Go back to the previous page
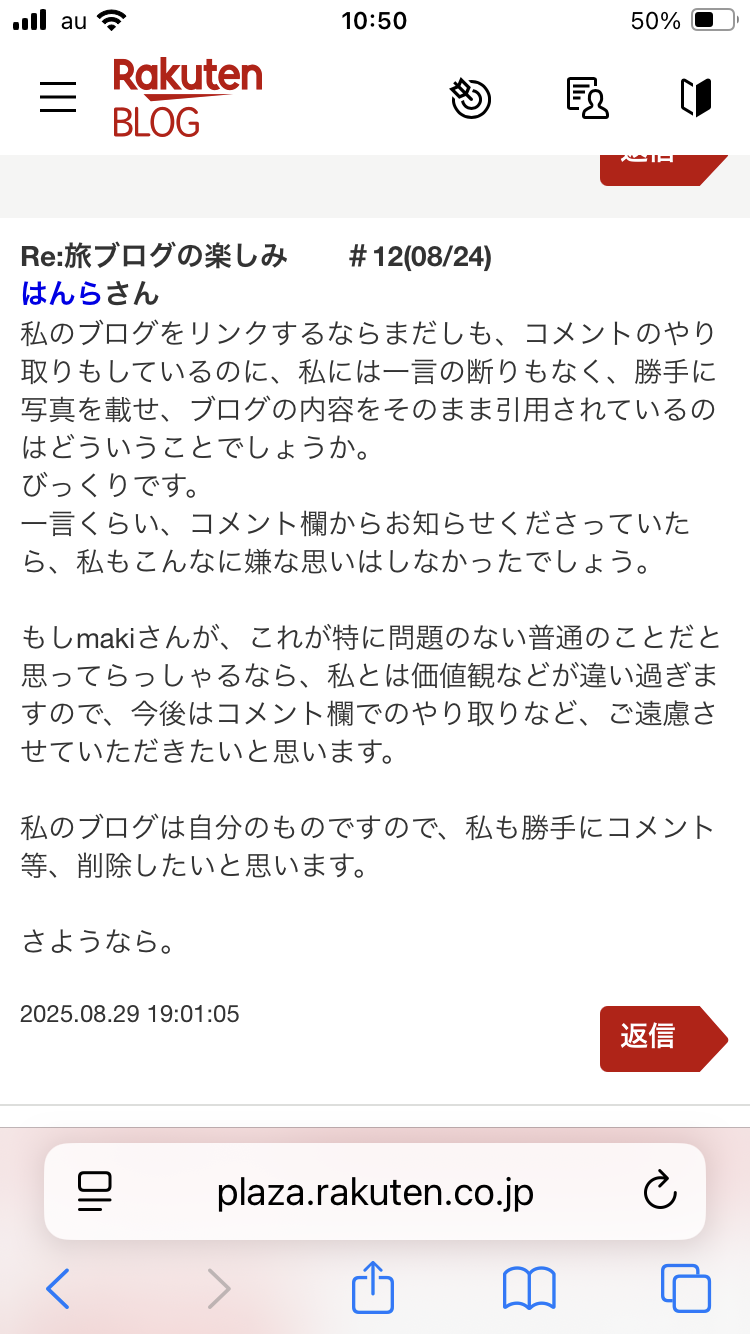The width and height of the screenshot is (750, 1334). (x=58, y=1289)
